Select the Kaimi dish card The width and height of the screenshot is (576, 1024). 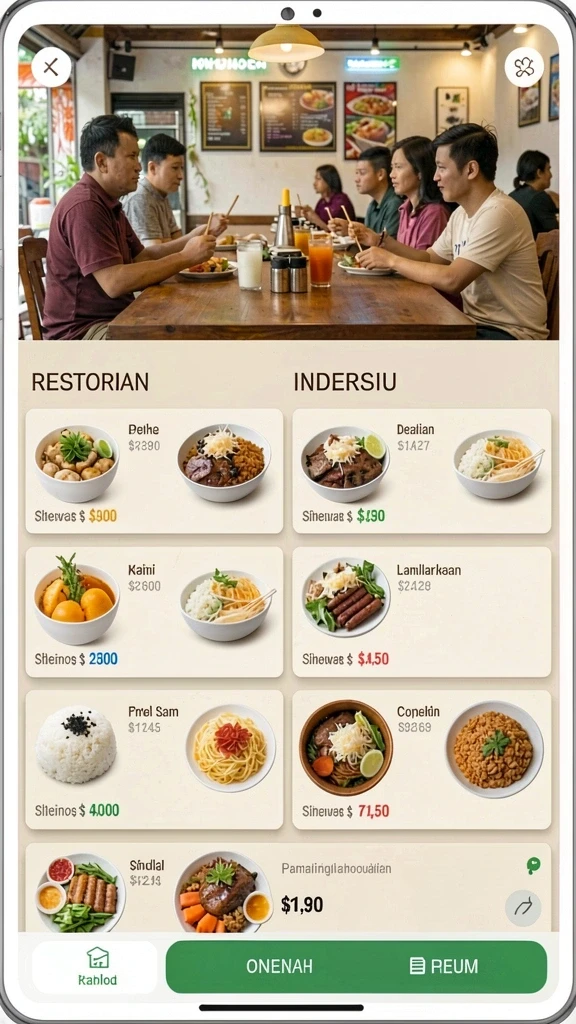coord(154,612)
